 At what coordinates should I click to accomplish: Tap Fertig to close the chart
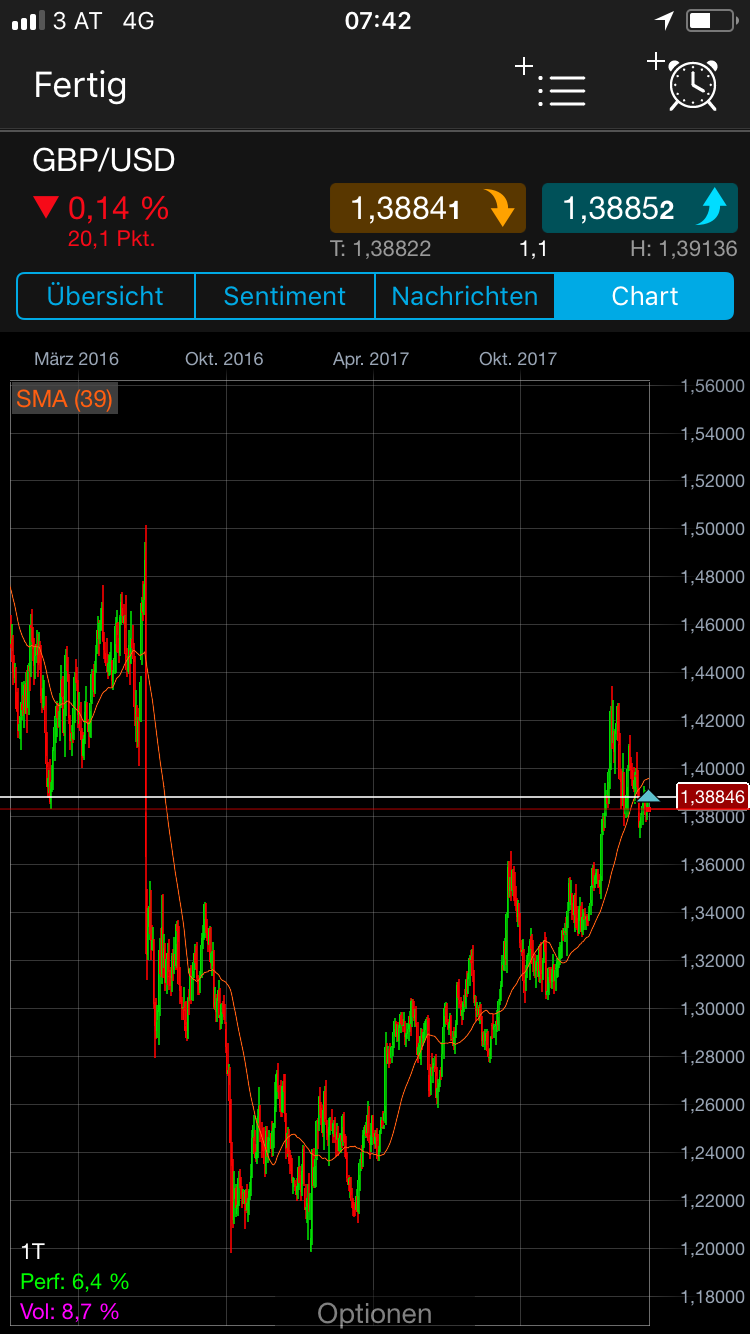tap(80, 85)
